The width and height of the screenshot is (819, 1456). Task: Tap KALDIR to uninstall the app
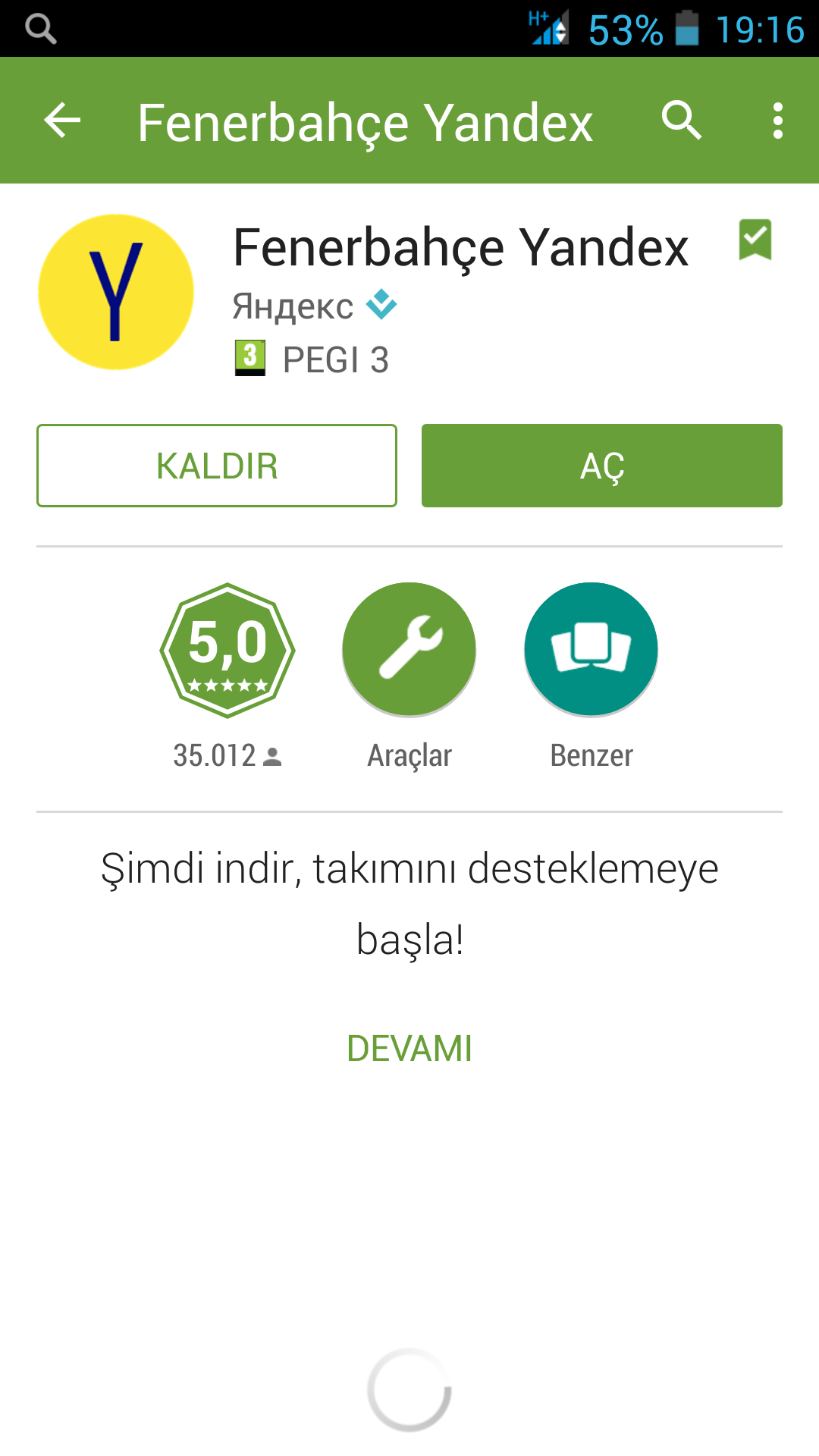(217, 466)
